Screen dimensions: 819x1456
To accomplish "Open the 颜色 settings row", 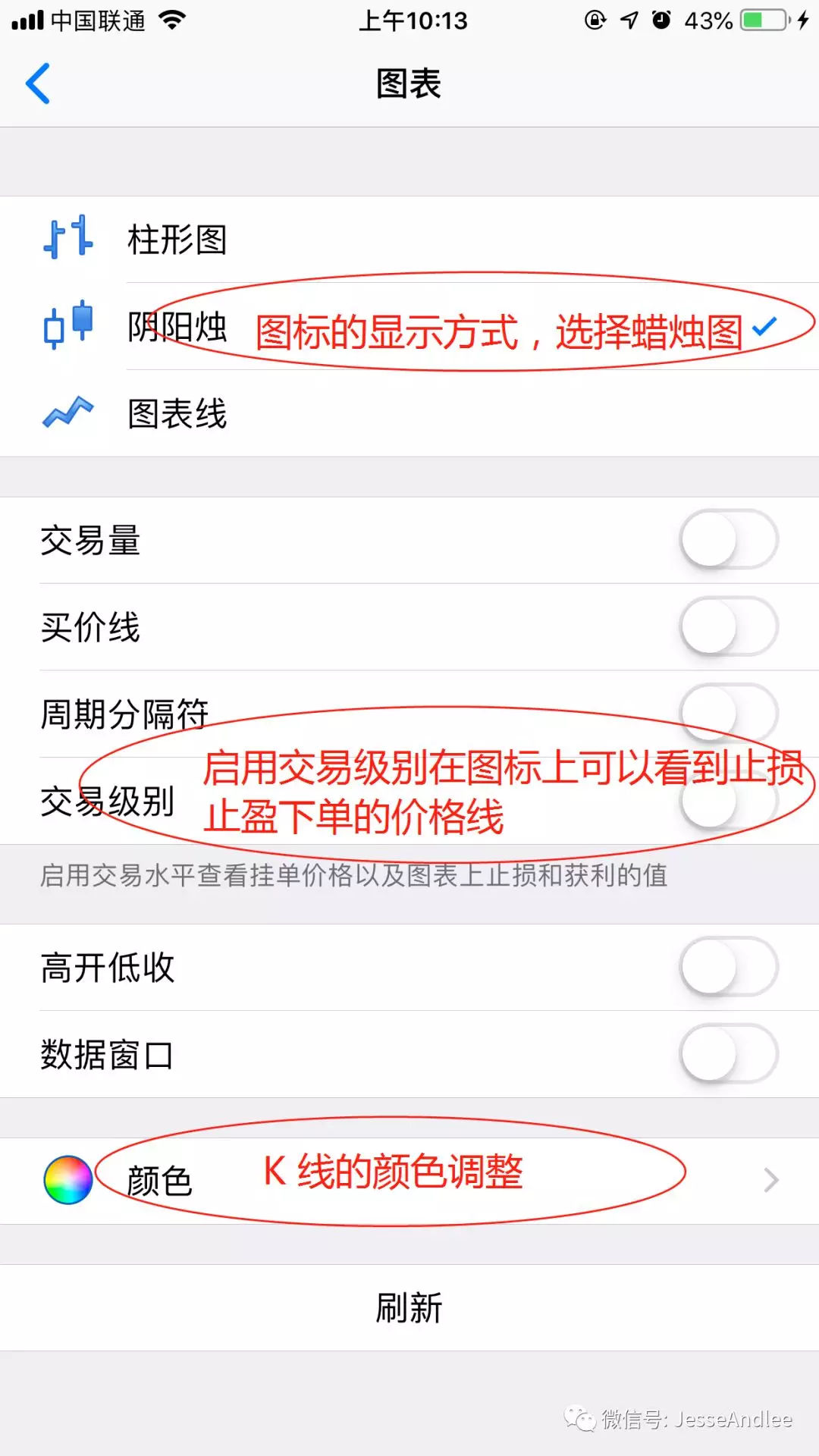I will point(409,1181).
